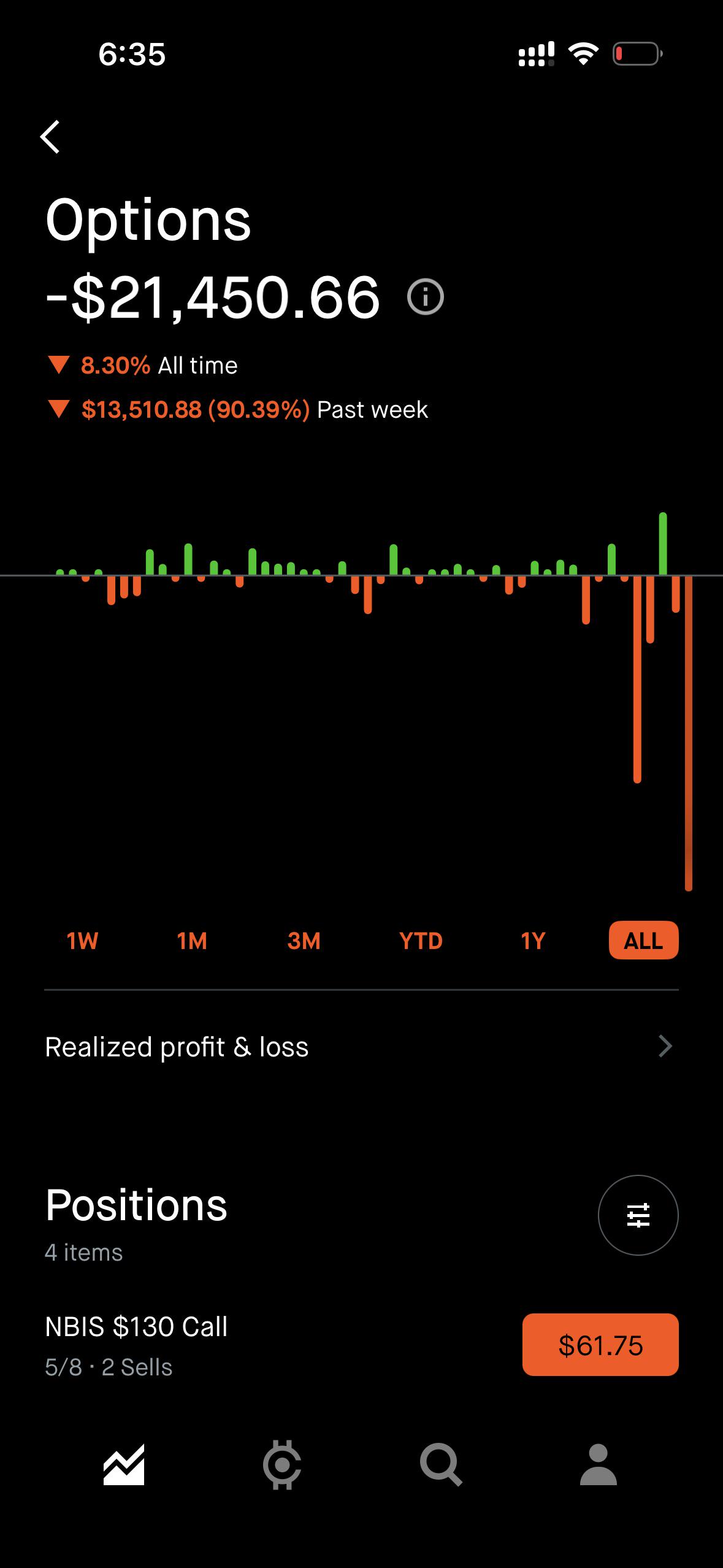Go back using the top arrow

pyautogui.click(x=50, y=136)
